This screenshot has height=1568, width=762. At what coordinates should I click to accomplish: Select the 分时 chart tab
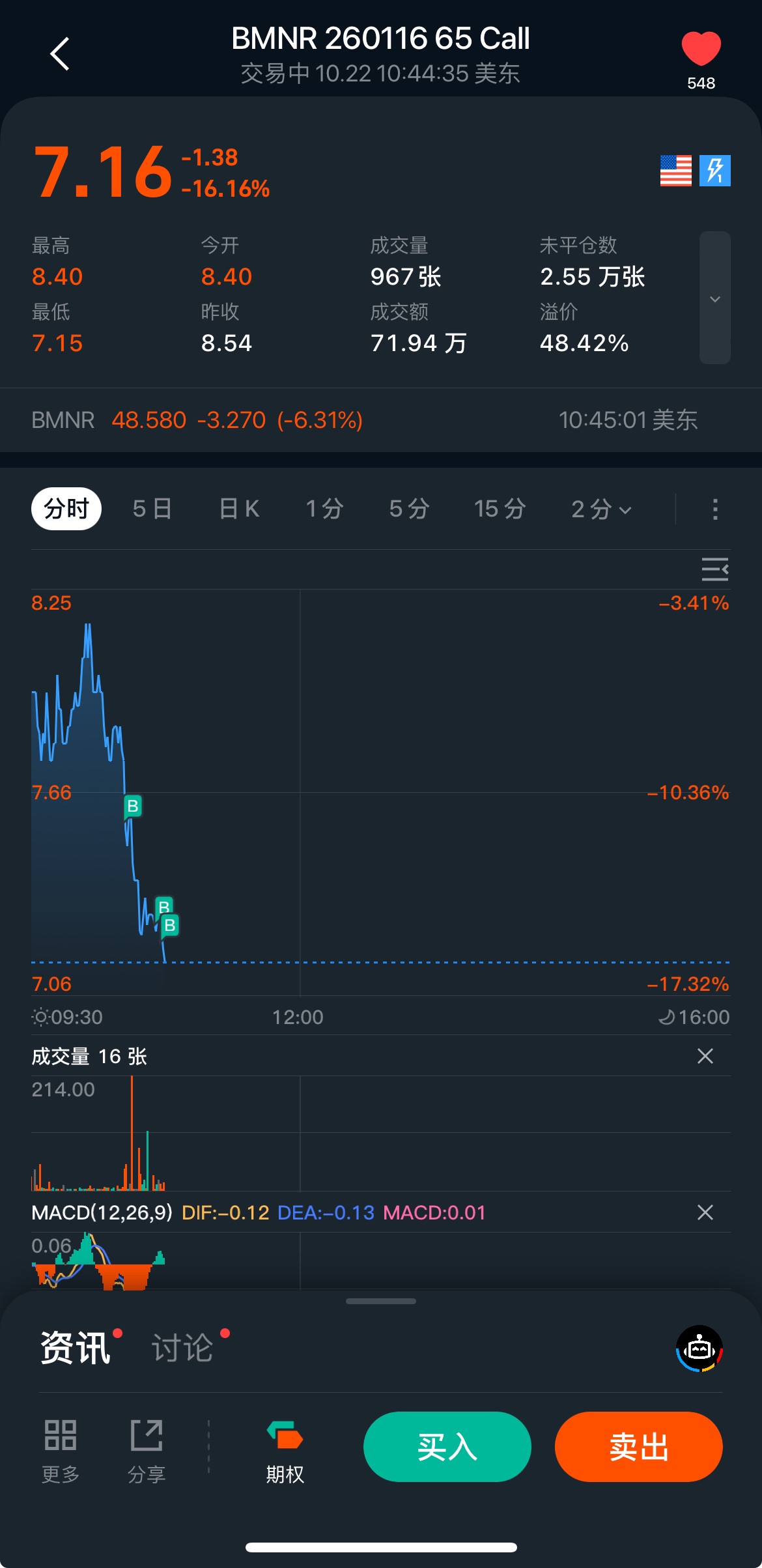(66, 509)
